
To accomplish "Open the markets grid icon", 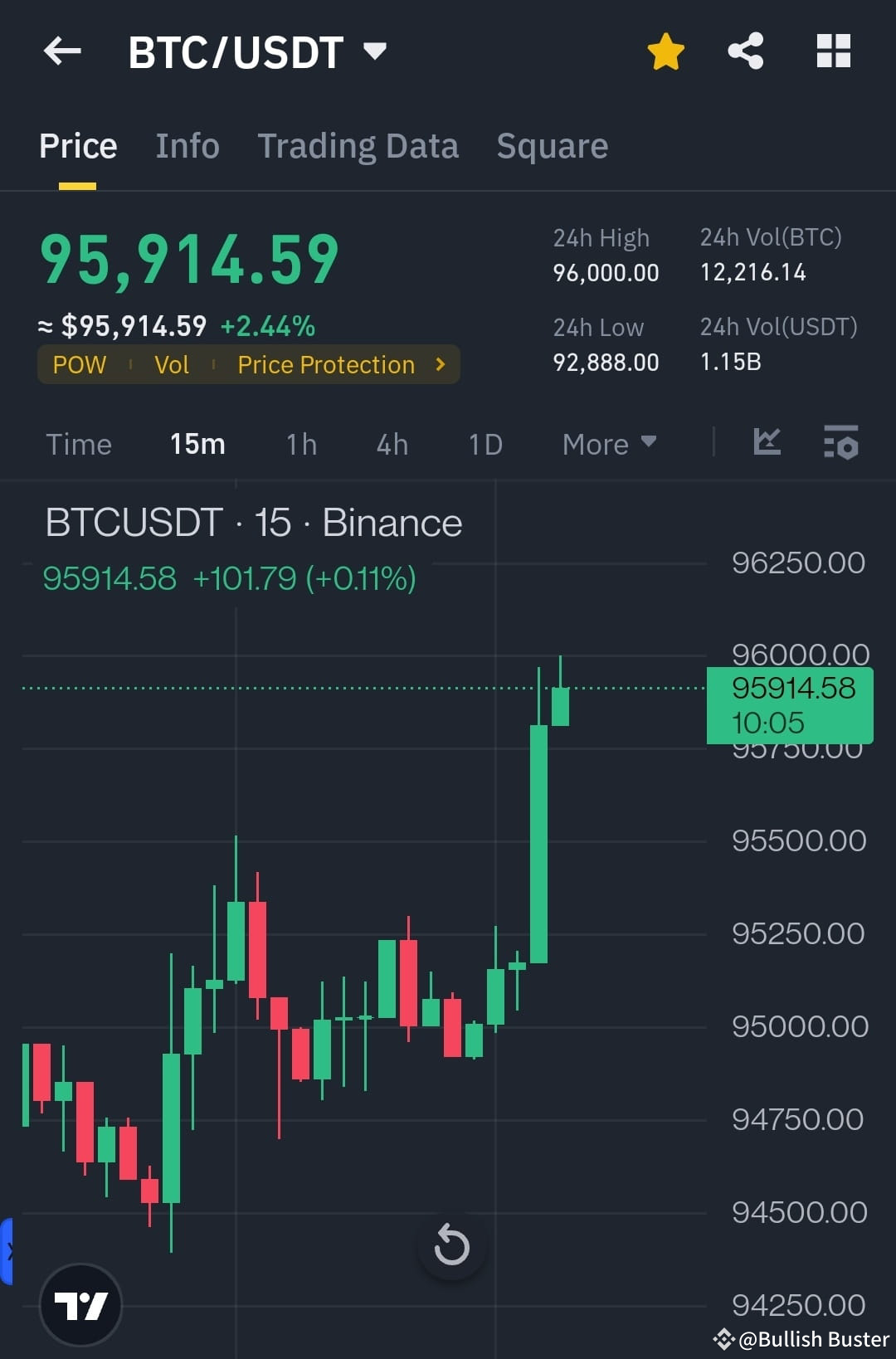I will 832,51.
